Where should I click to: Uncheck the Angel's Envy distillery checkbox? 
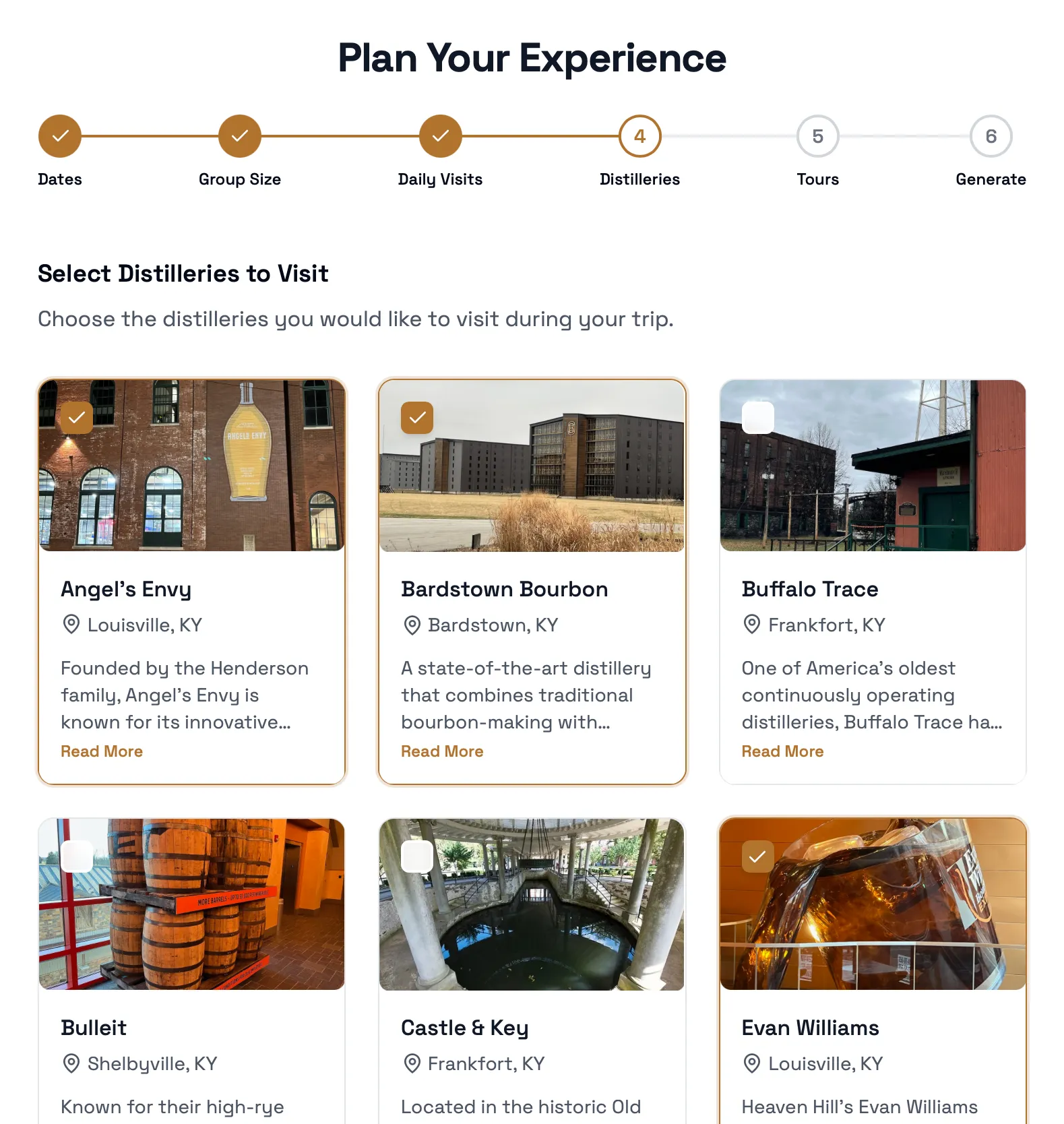[x=77, y=418]
